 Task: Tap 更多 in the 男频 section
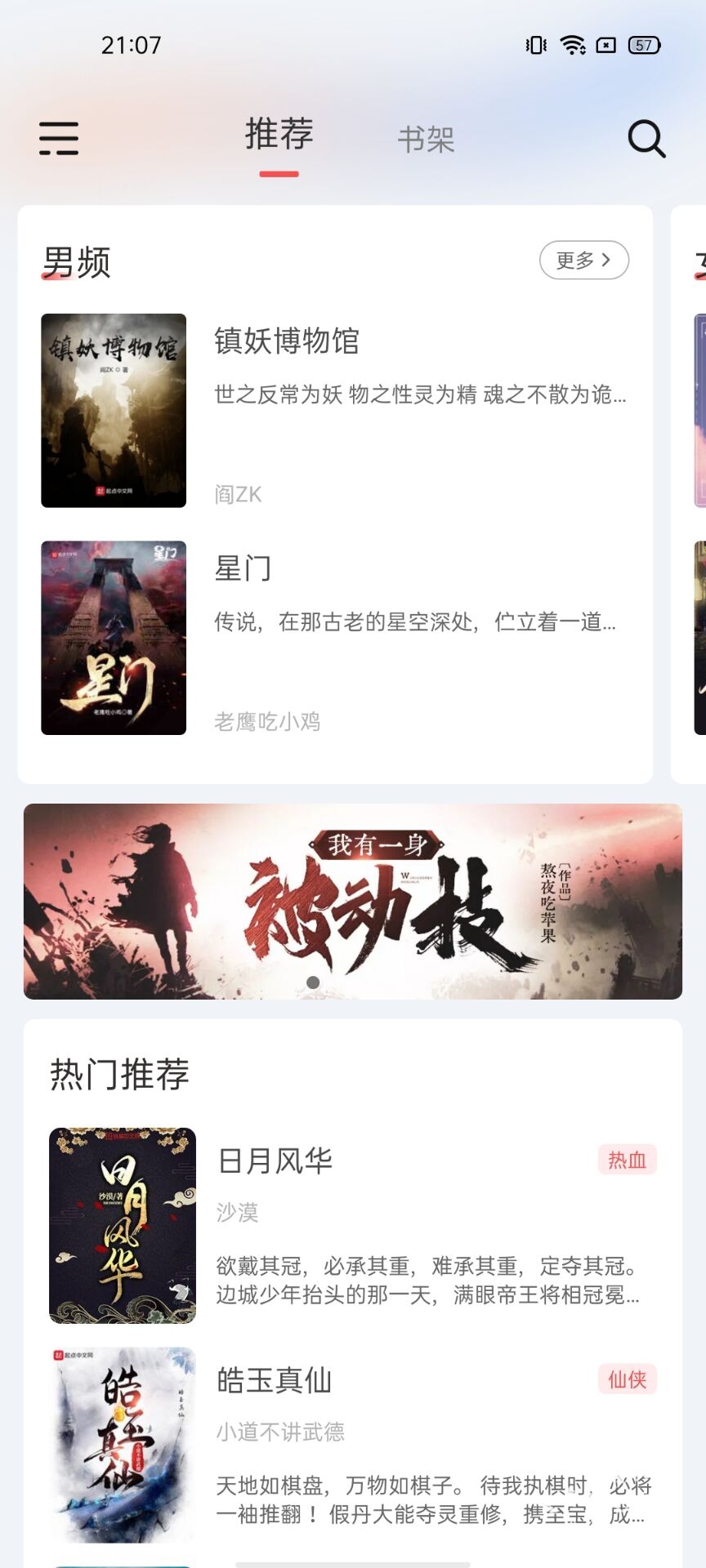583,260
